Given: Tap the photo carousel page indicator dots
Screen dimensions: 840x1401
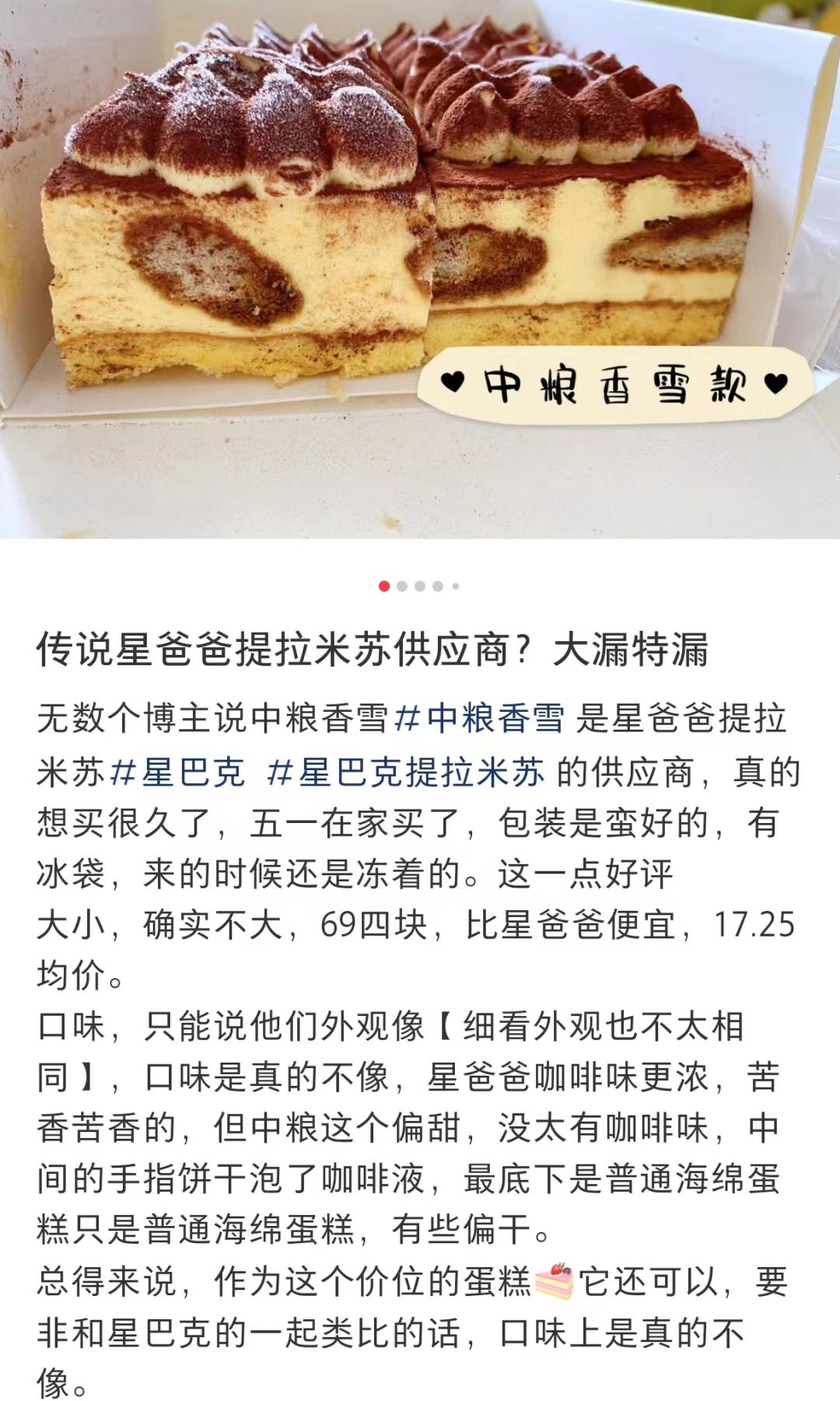Looking at the screenshot, I should coord(419,586).
